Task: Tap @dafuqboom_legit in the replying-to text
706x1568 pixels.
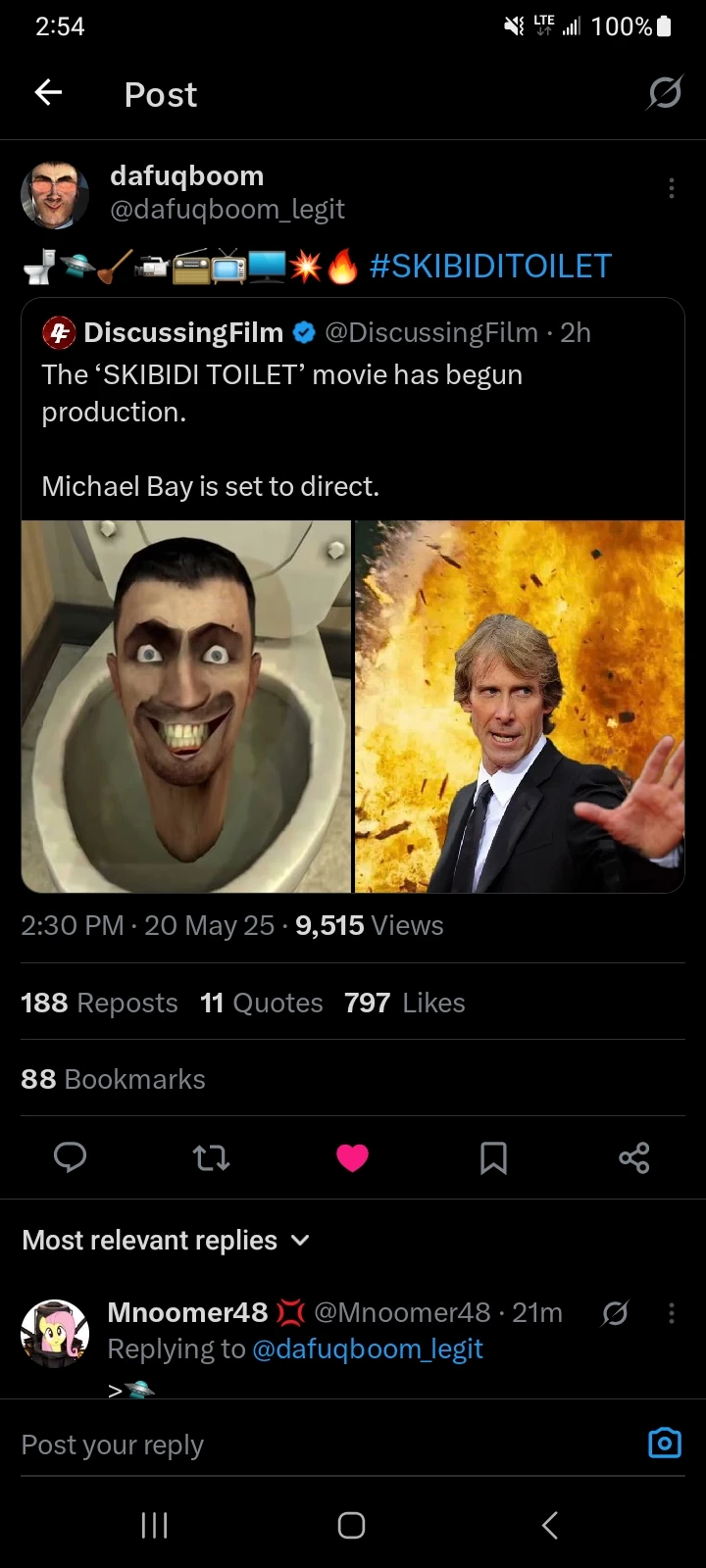Action: tap(369, 1348)
